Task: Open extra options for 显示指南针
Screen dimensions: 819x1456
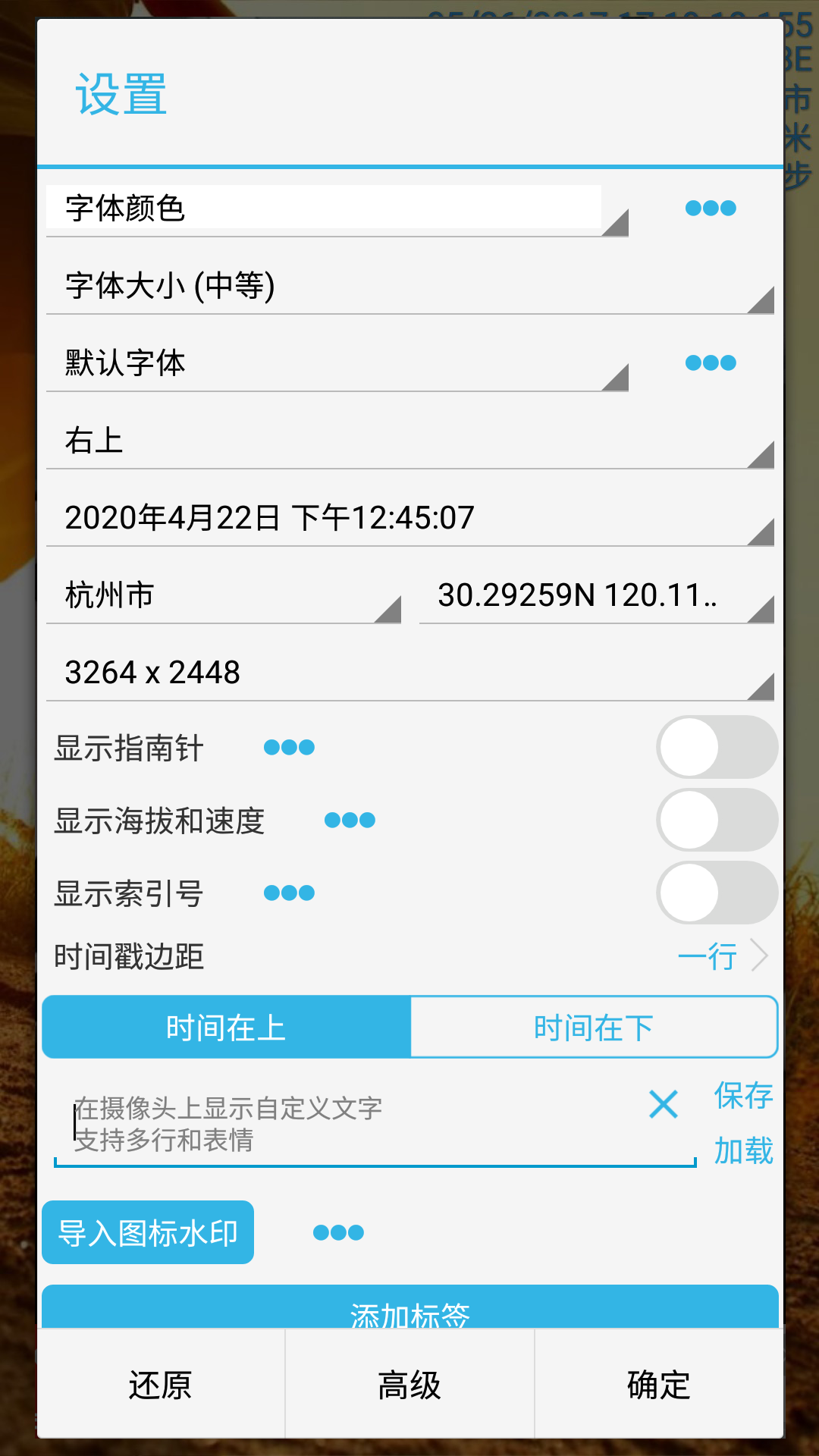Action: point(290,747)
